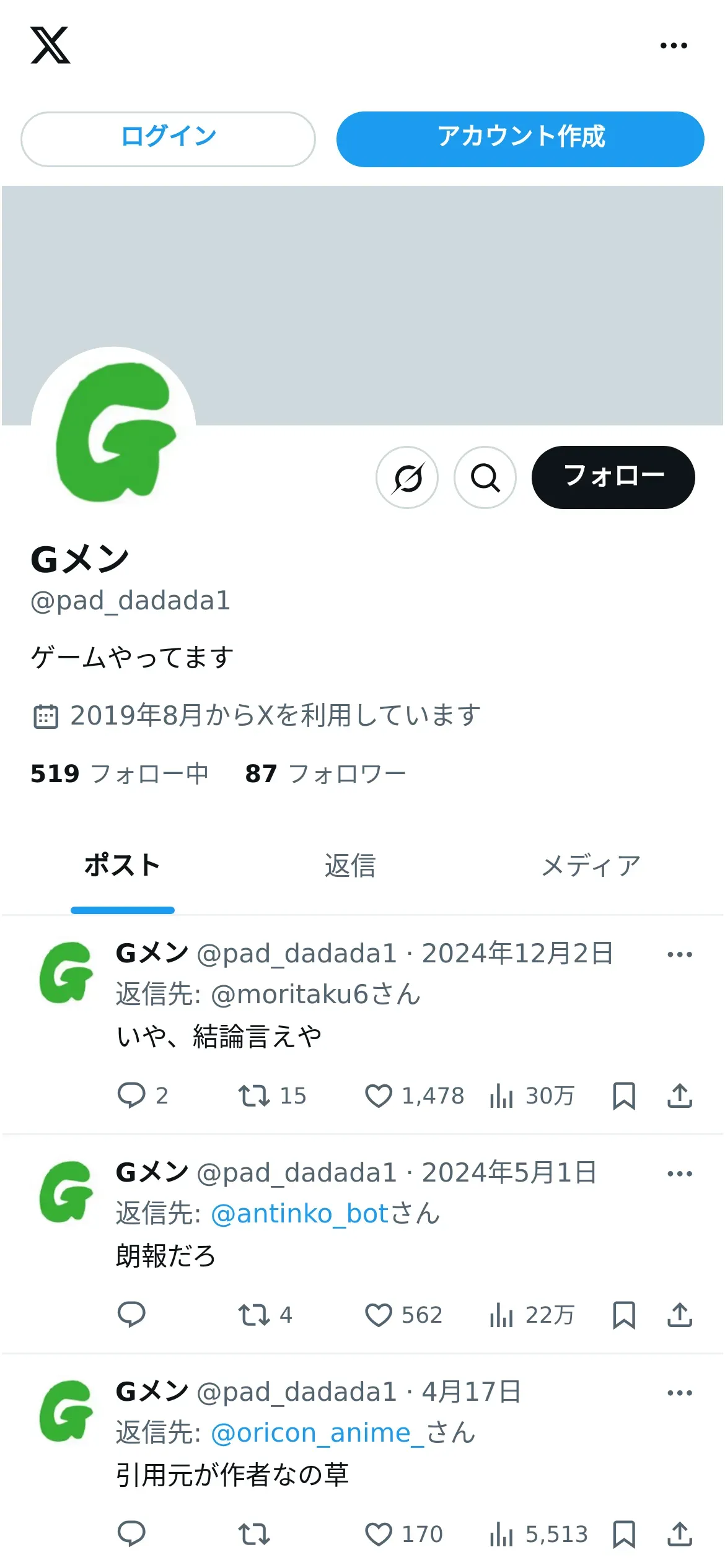This screenshot has height=1568, width=725.
Task: Open the Gメン profile picture
Action: (x=113, y=430)
